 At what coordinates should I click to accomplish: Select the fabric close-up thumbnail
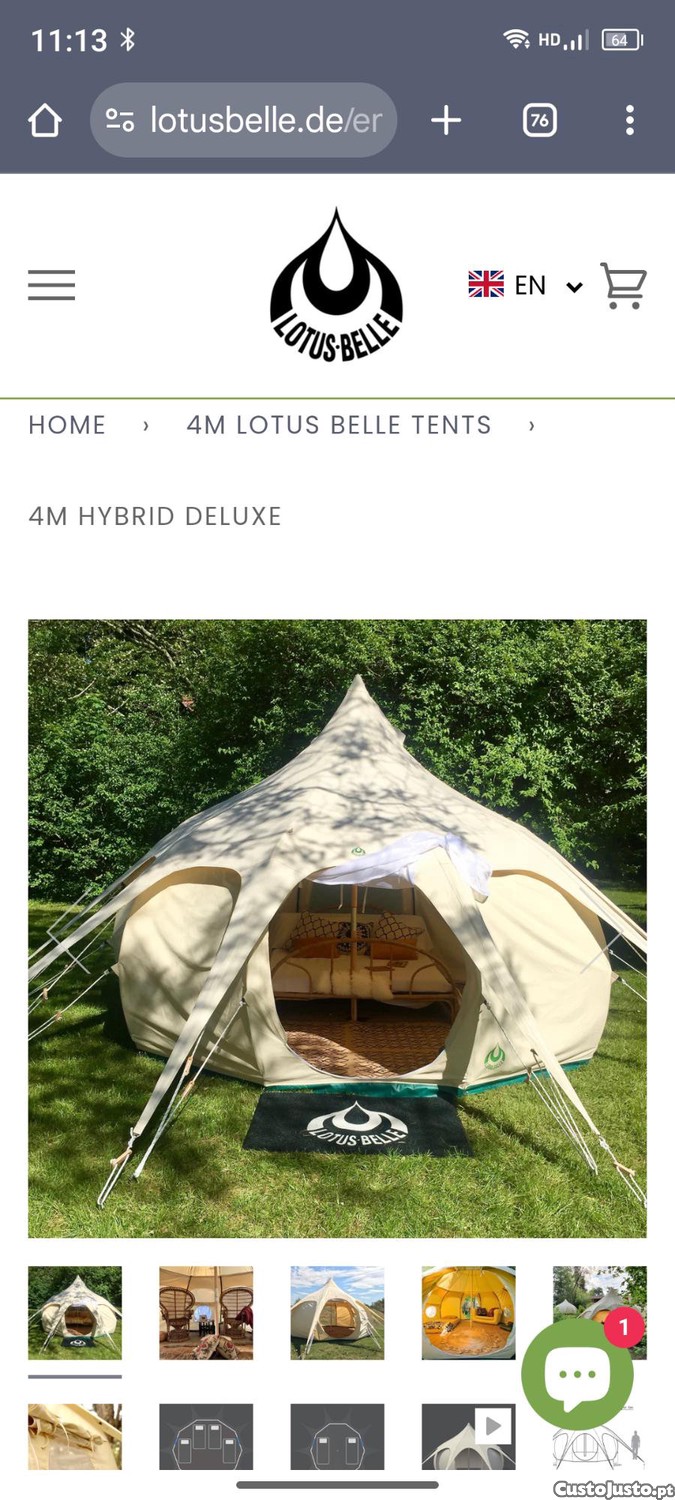pos(75,1436)
